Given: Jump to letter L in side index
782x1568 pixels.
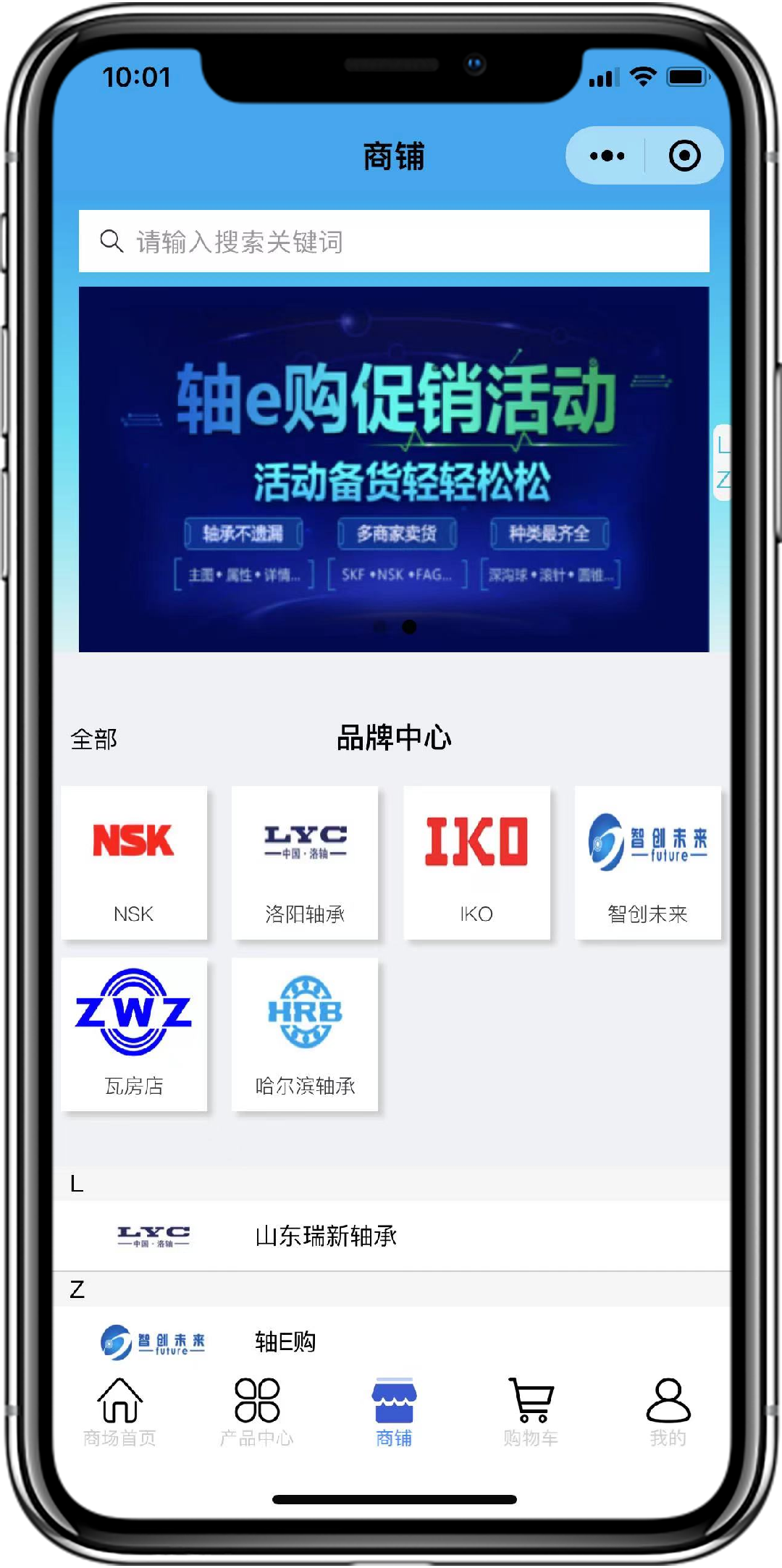Looking at the screenshot, I should (723, 444).
